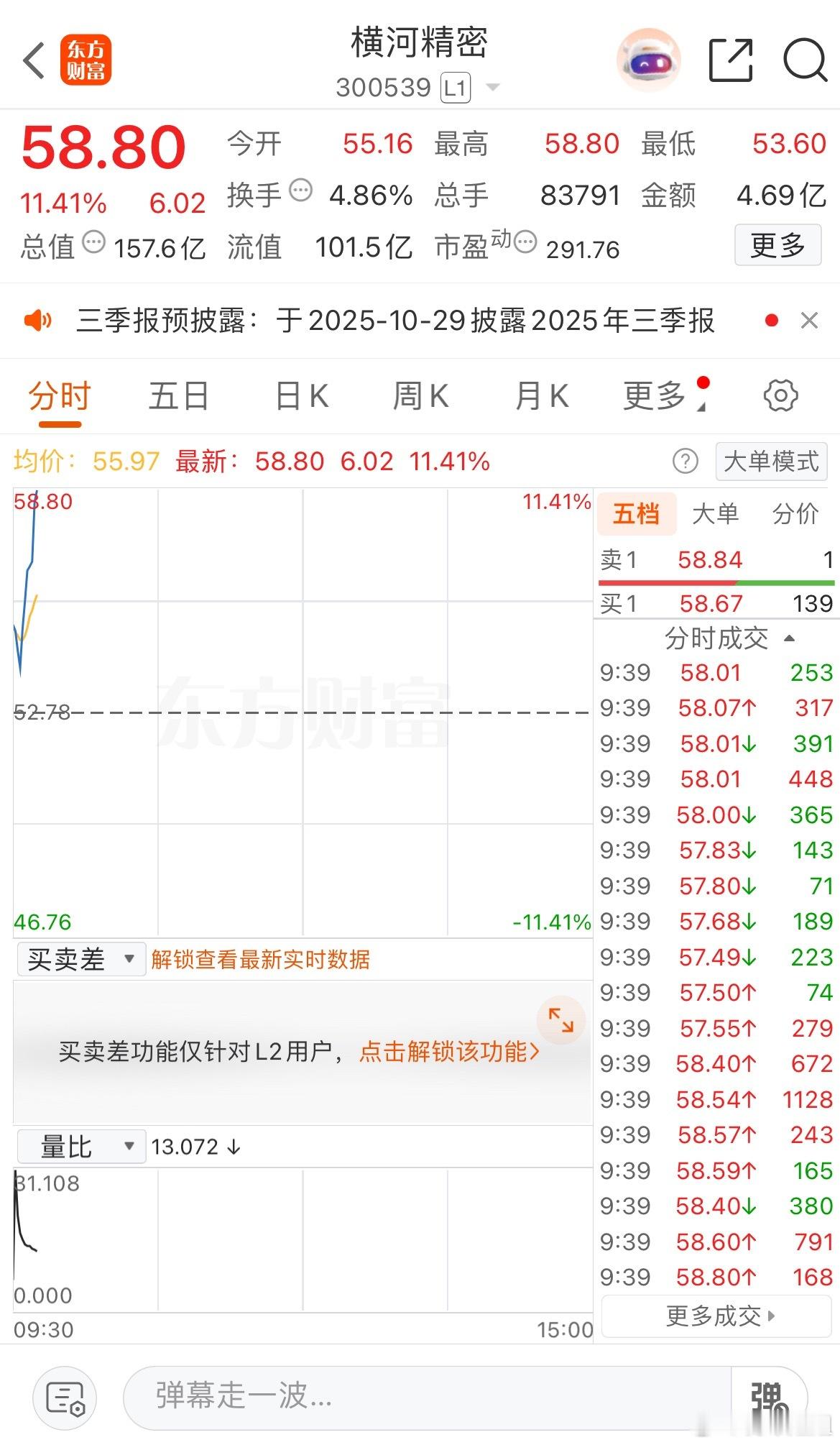Open 点击解锁该功能 link
The height and width of the screenshot is (1445, 840).
point(448,1052)
